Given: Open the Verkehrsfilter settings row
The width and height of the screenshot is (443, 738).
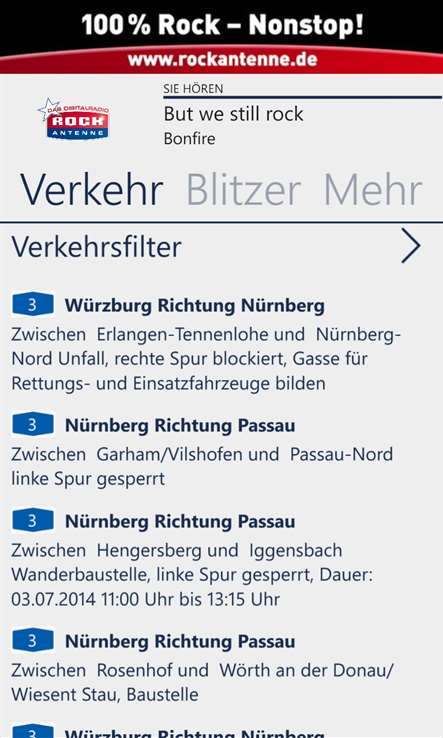Looking at the screenshot, I should point(221,246).
